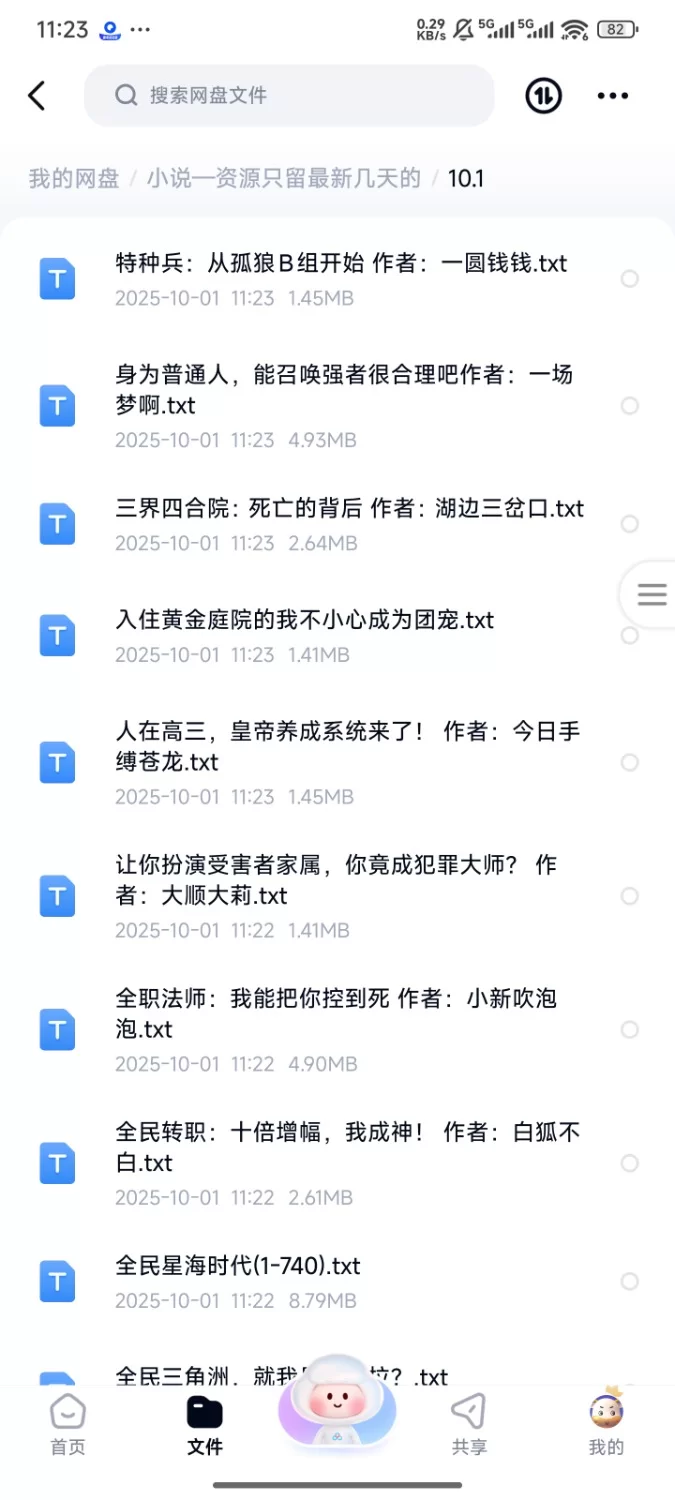Switch to the 首页 tab
675x1500 pixels.
(x=68, y=1425)
